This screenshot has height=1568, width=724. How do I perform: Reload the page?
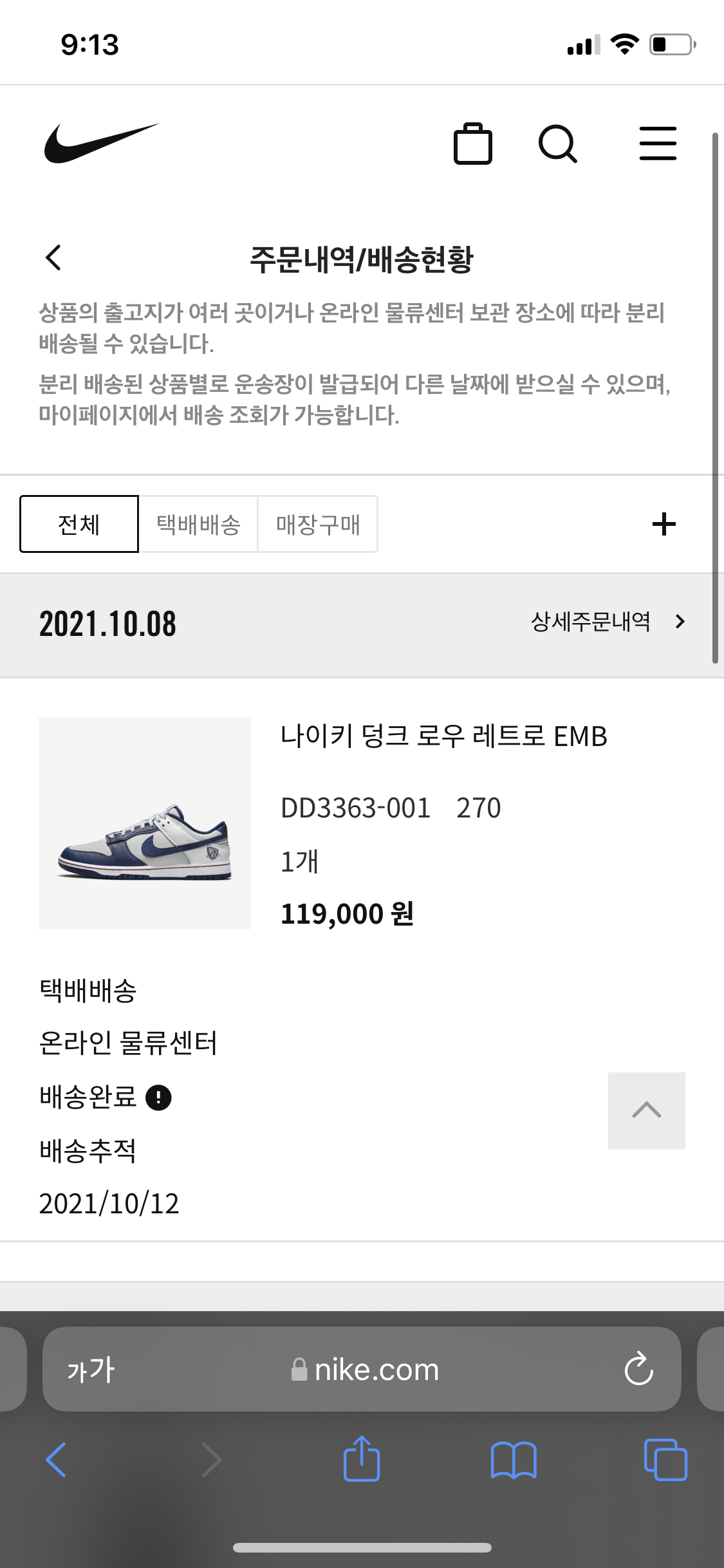click(x=638, y=1368)
